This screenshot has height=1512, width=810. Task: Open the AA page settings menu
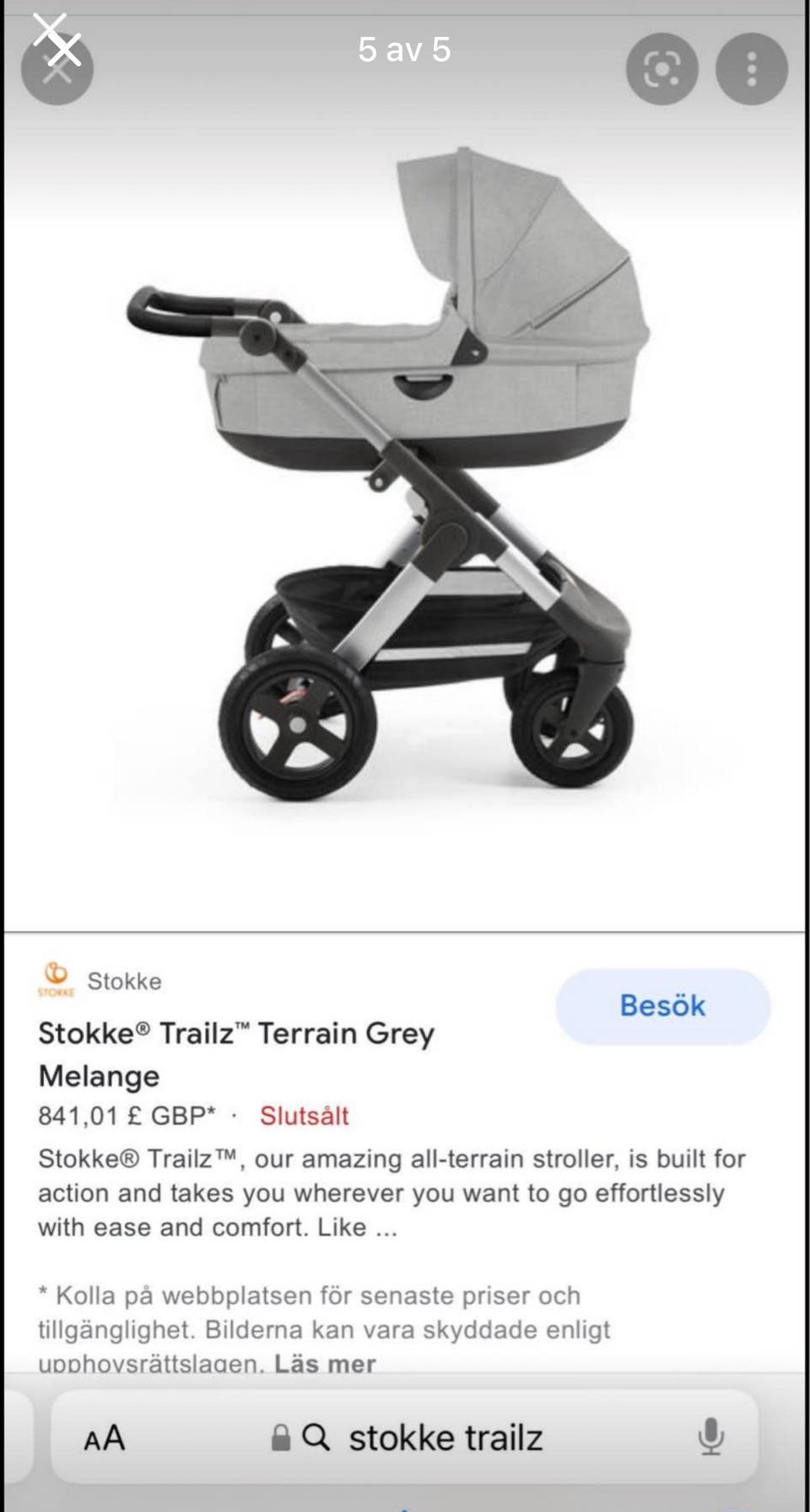pos(105,1438)
